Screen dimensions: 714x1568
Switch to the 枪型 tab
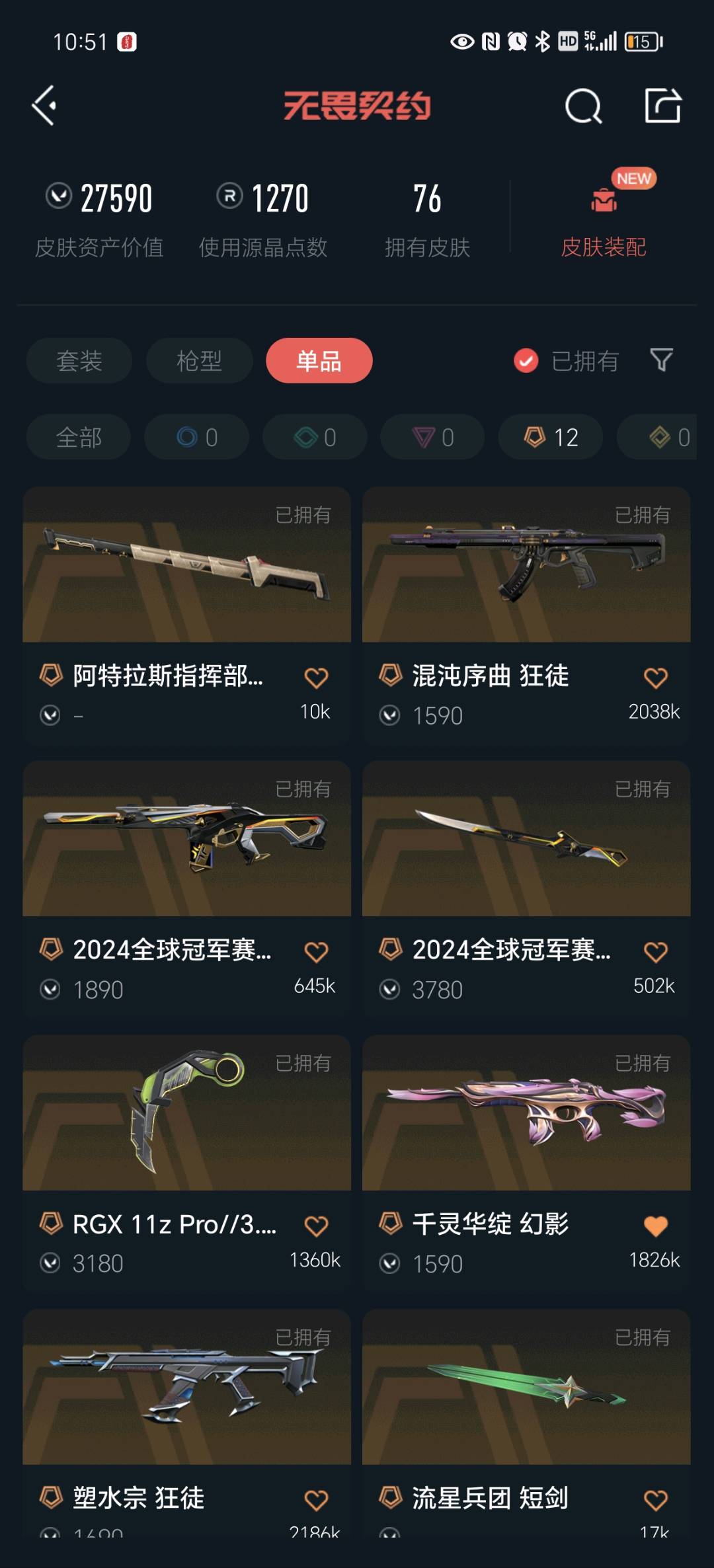click(x=199, y=361)
